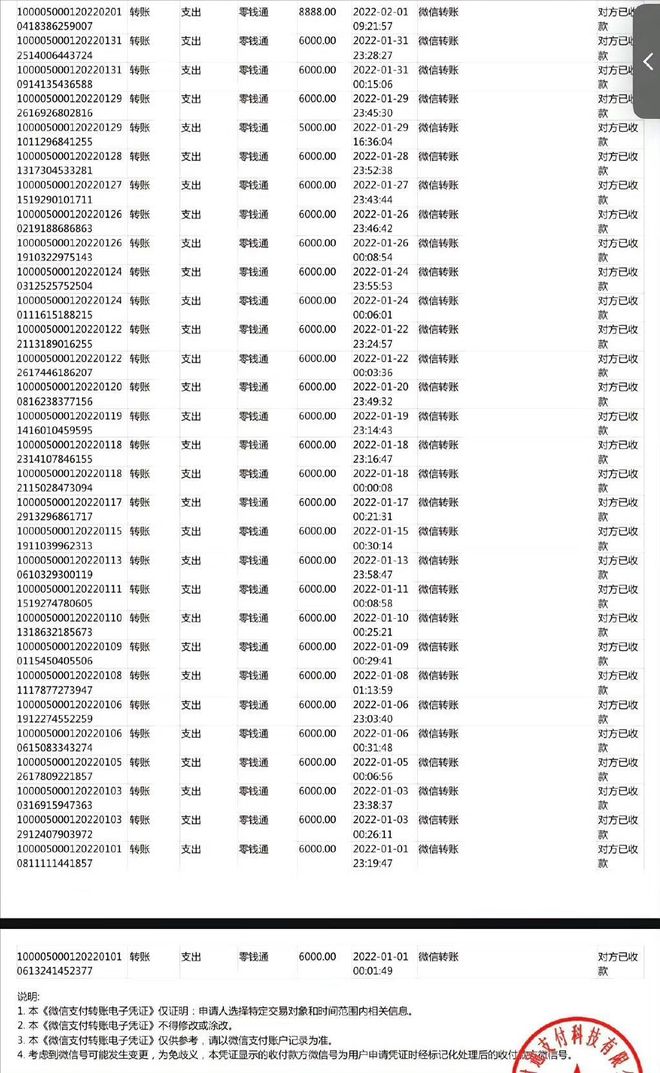
Task: Expand the gray side panel arrow handle
Action: 648,62
